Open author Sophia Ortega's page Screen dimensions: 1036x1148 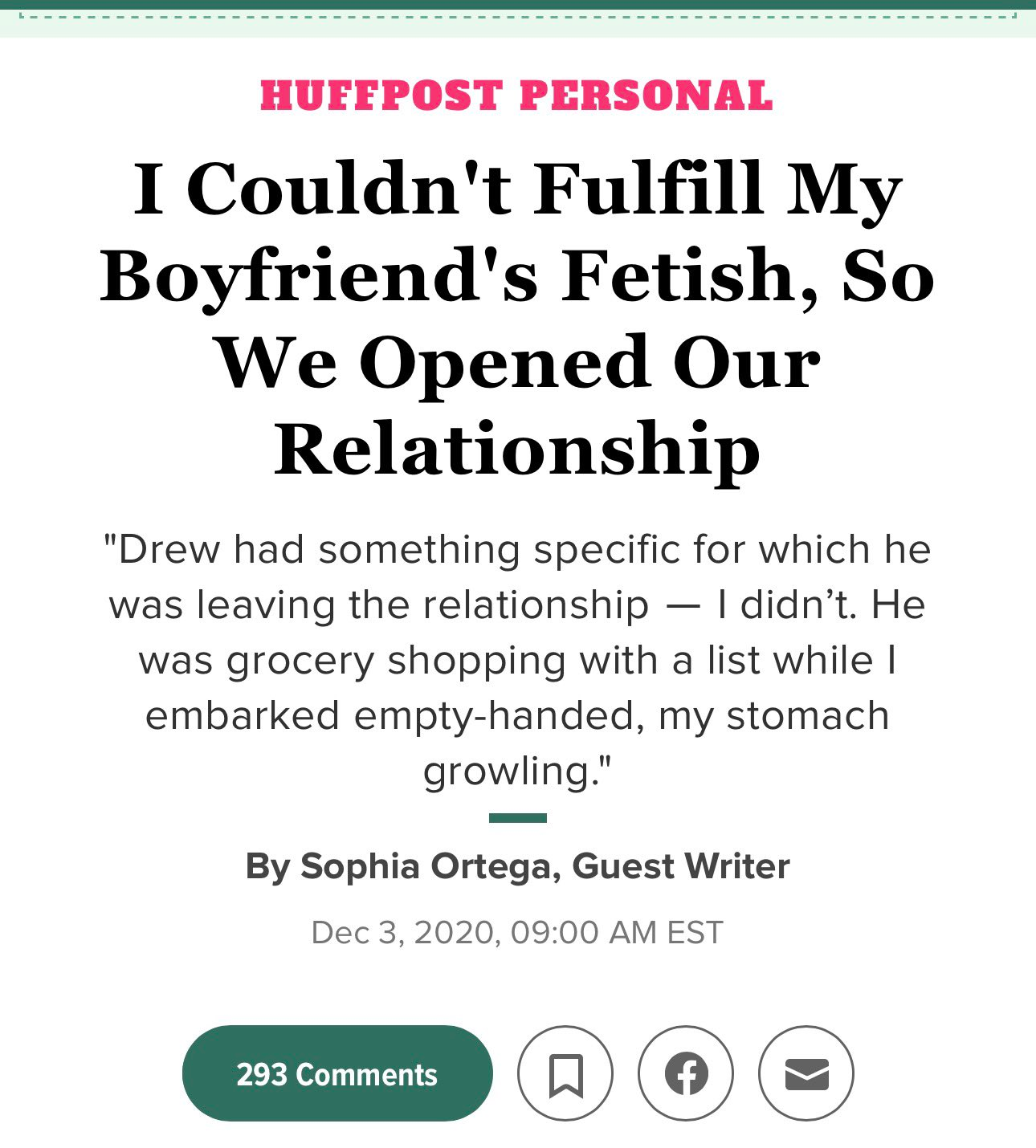click(x=426, y=866)
